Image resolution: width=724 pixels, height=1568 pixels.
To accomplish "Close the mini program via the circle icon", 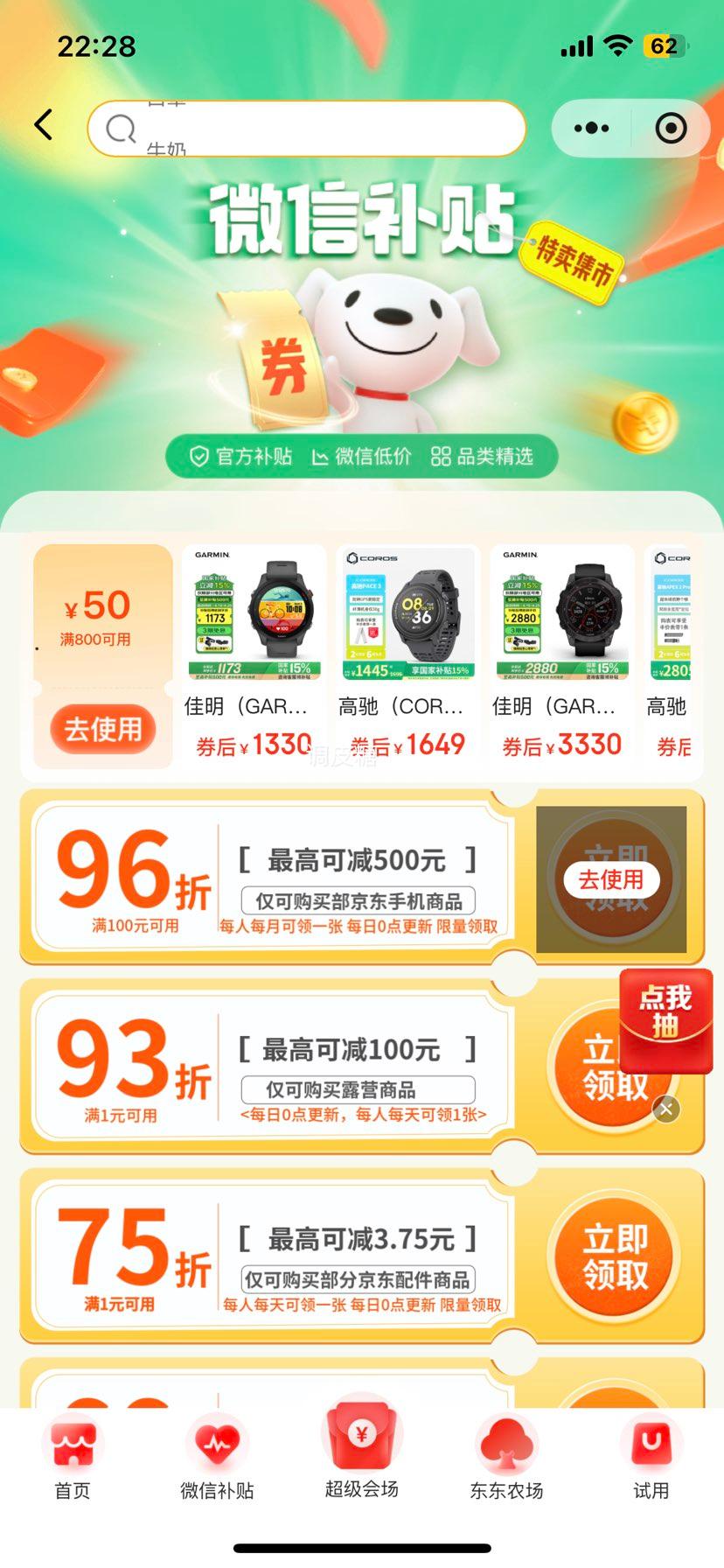I will coord(671,129).
